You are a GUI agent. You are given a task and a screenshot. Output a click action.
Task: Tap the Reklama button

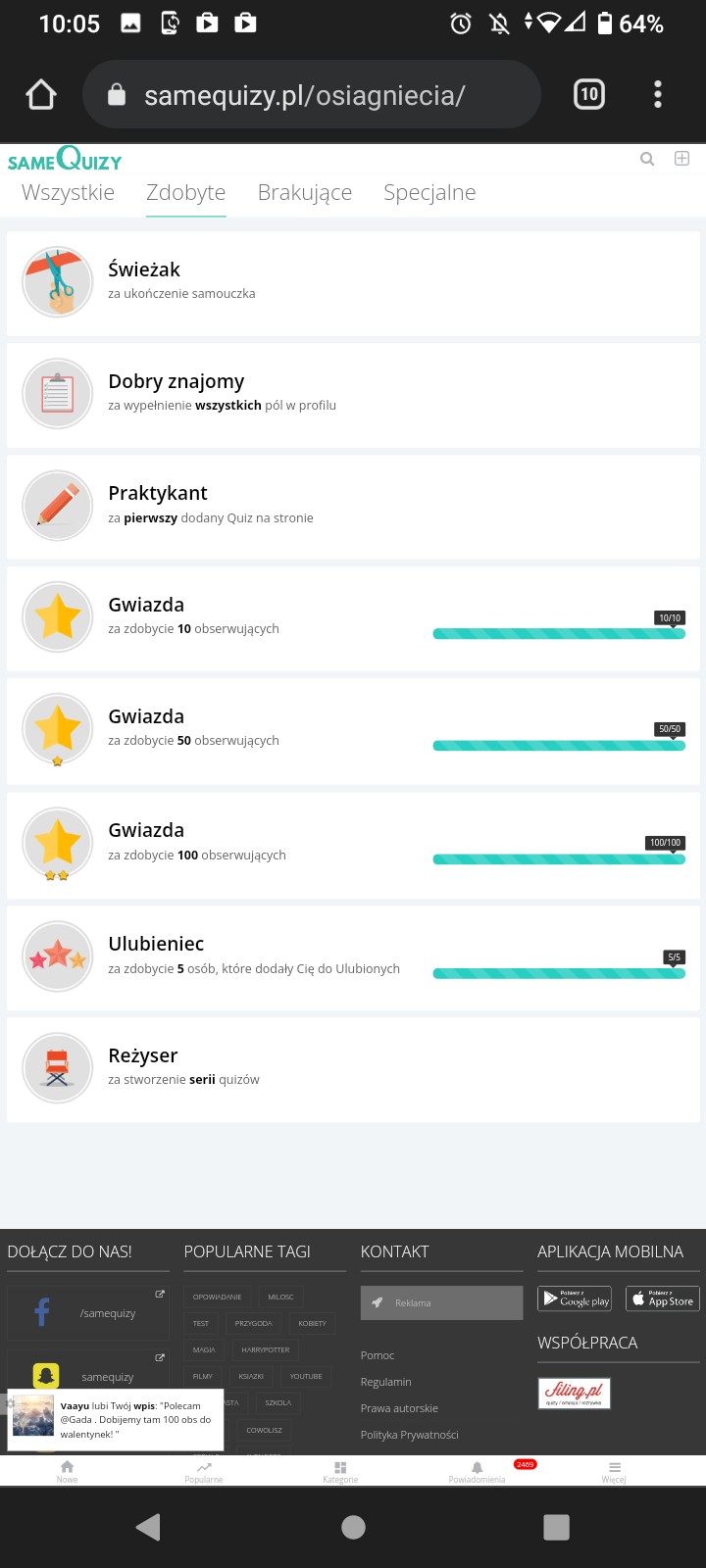click(x=441, y=1302)
